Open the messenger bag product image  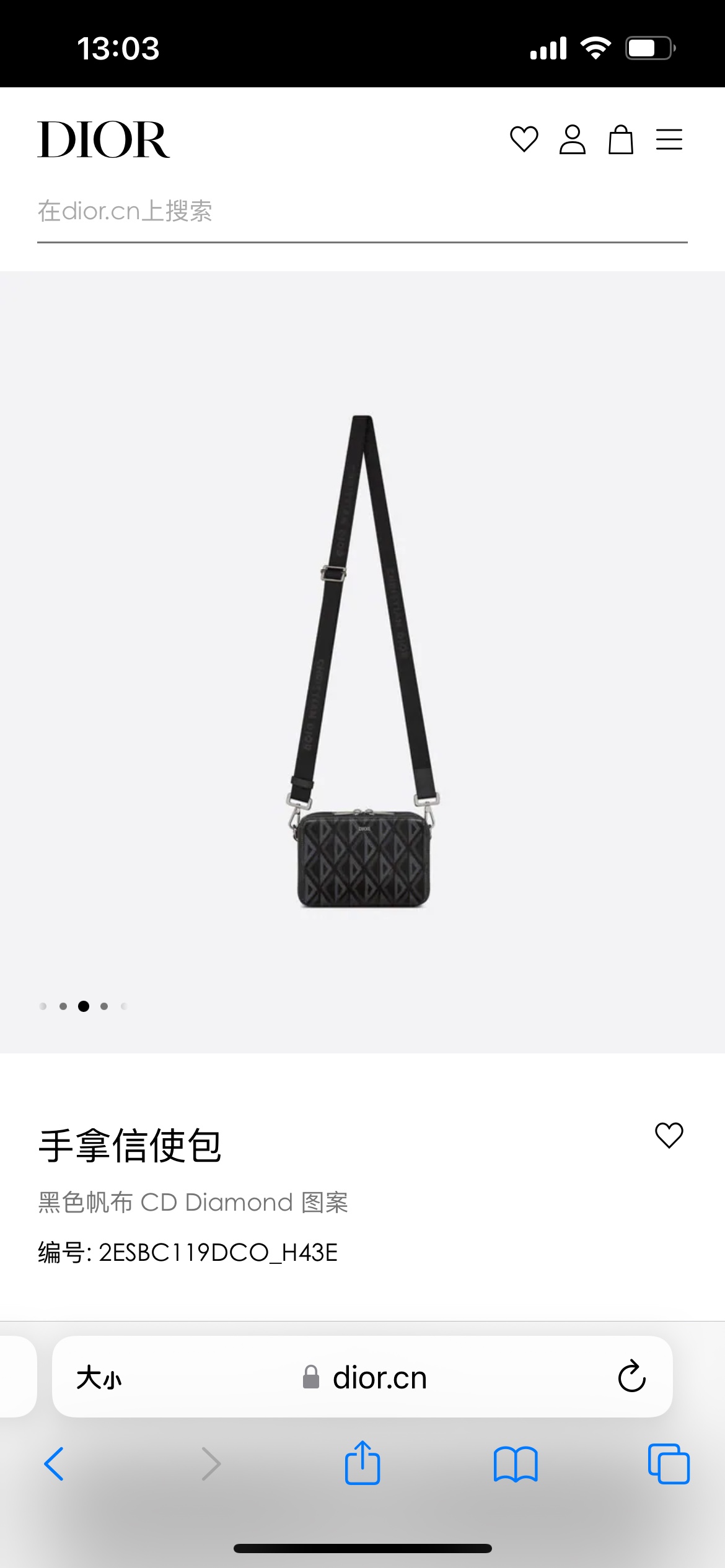pos(362,663)
